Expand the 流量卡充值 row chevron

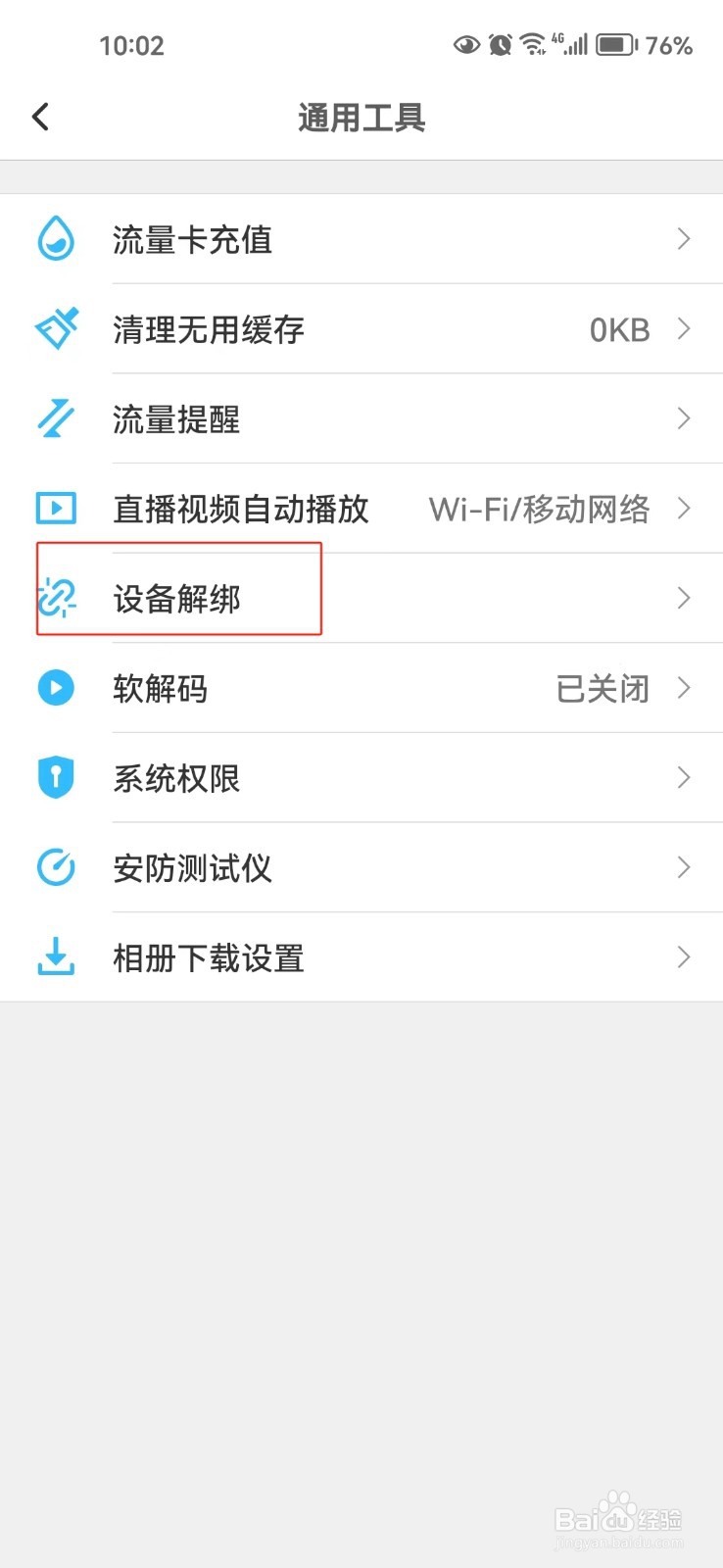point(684,238)
